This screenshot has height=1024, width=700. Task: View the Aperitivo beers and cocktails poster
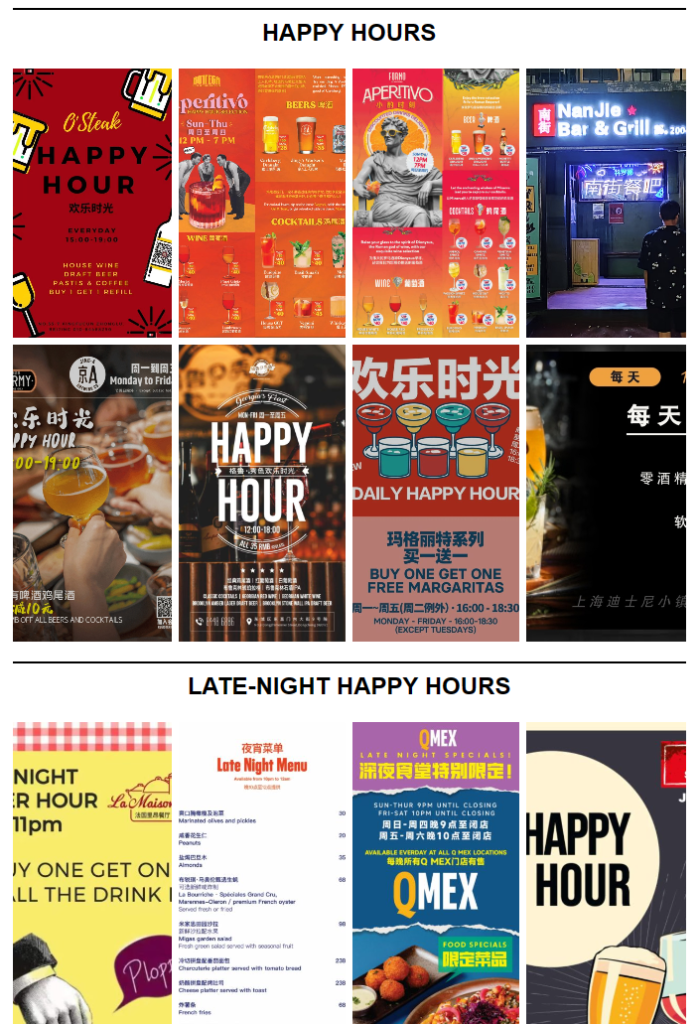pyautogui.click(x=262, y=203)
